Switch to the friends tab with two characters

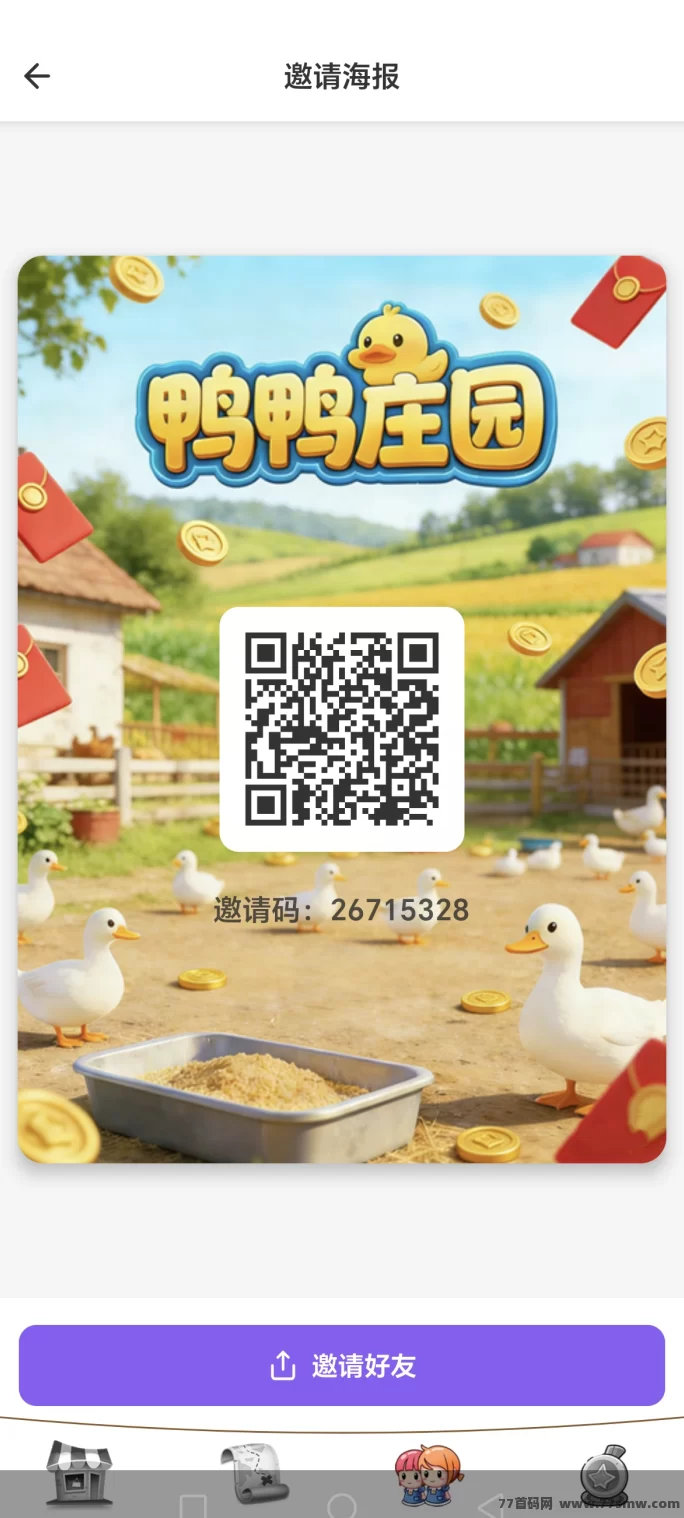429,1474
